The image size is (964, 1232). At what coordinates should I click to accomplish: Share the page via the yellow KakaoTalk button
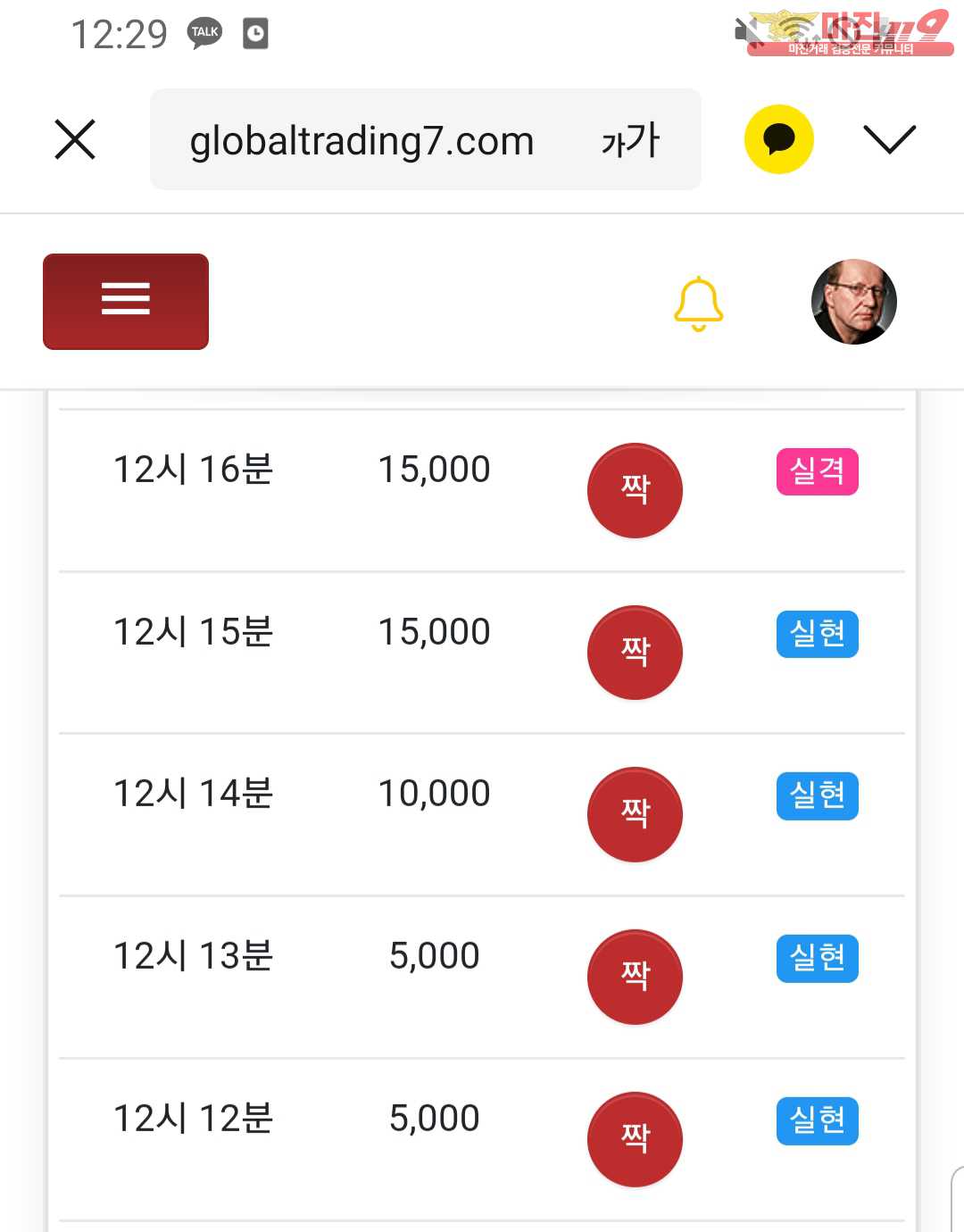[x=779, y=139]
